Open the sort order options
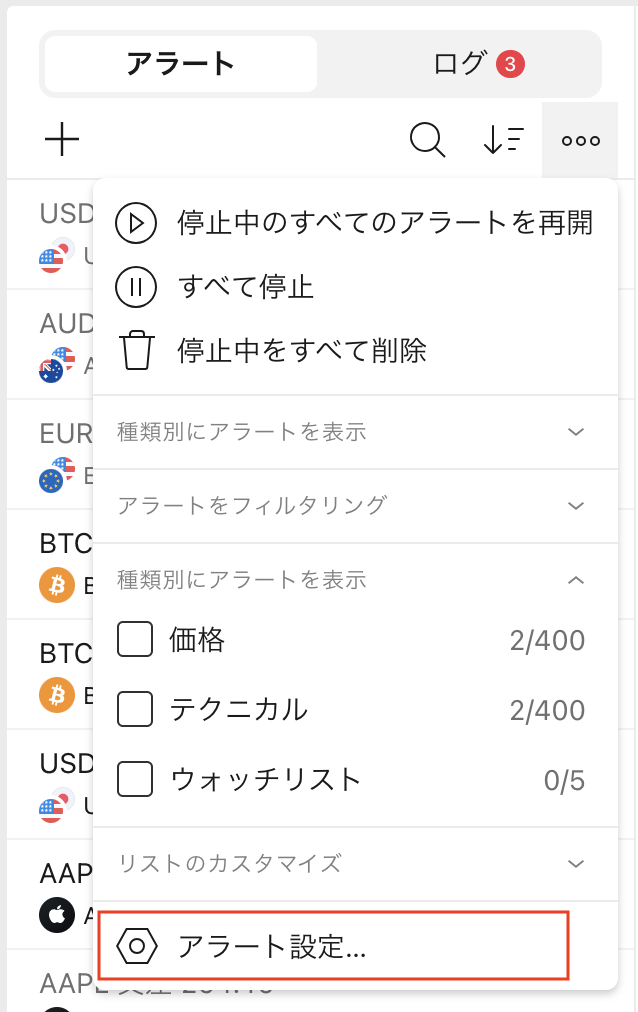Screen dimensions: 638x1012 (503, 140)
